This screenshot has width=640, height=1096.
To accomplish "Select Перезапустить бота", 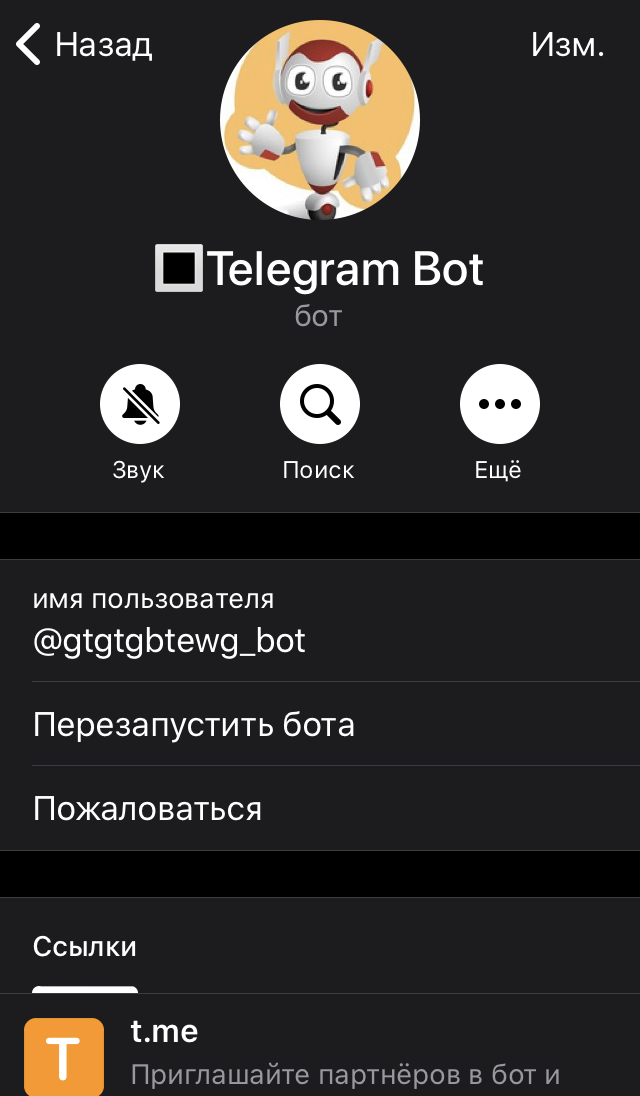I will tap(320, 724).
